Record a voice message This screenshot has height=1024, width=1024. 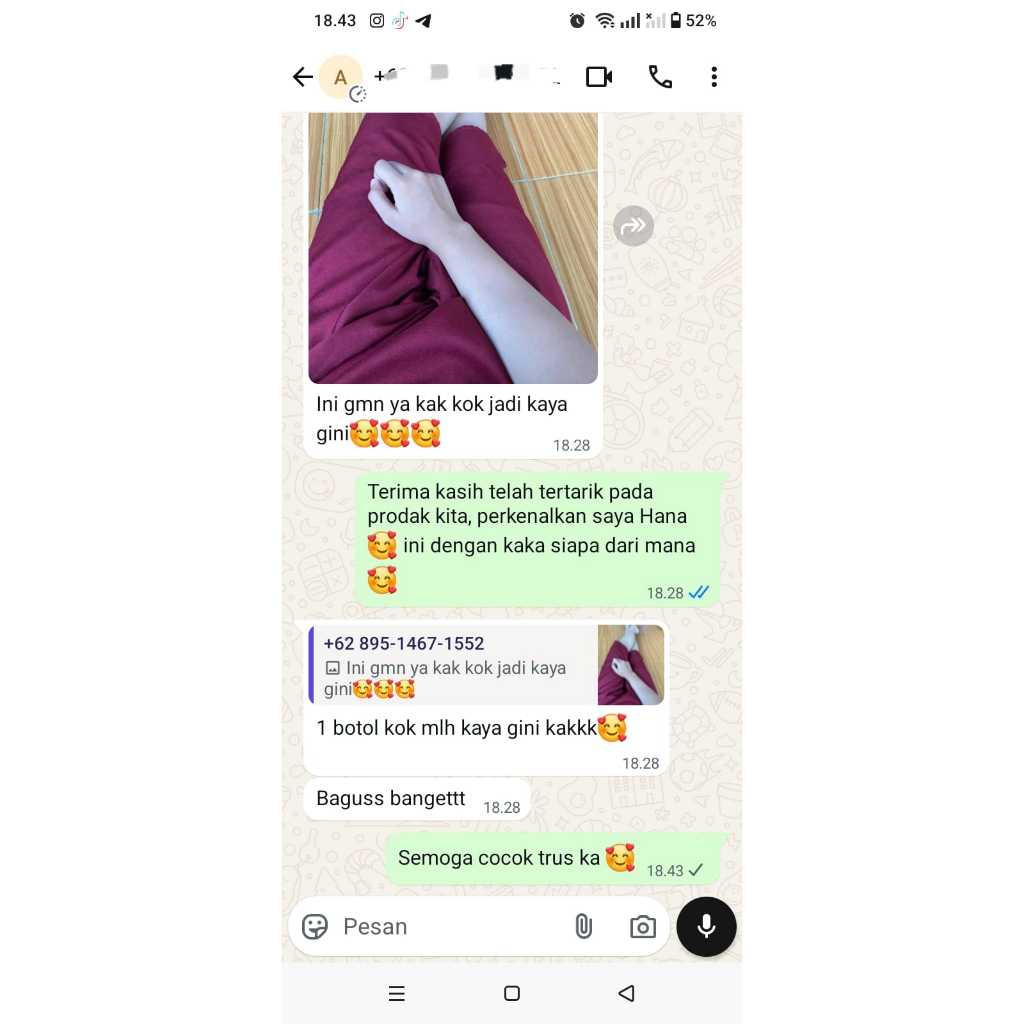point(706,927)
